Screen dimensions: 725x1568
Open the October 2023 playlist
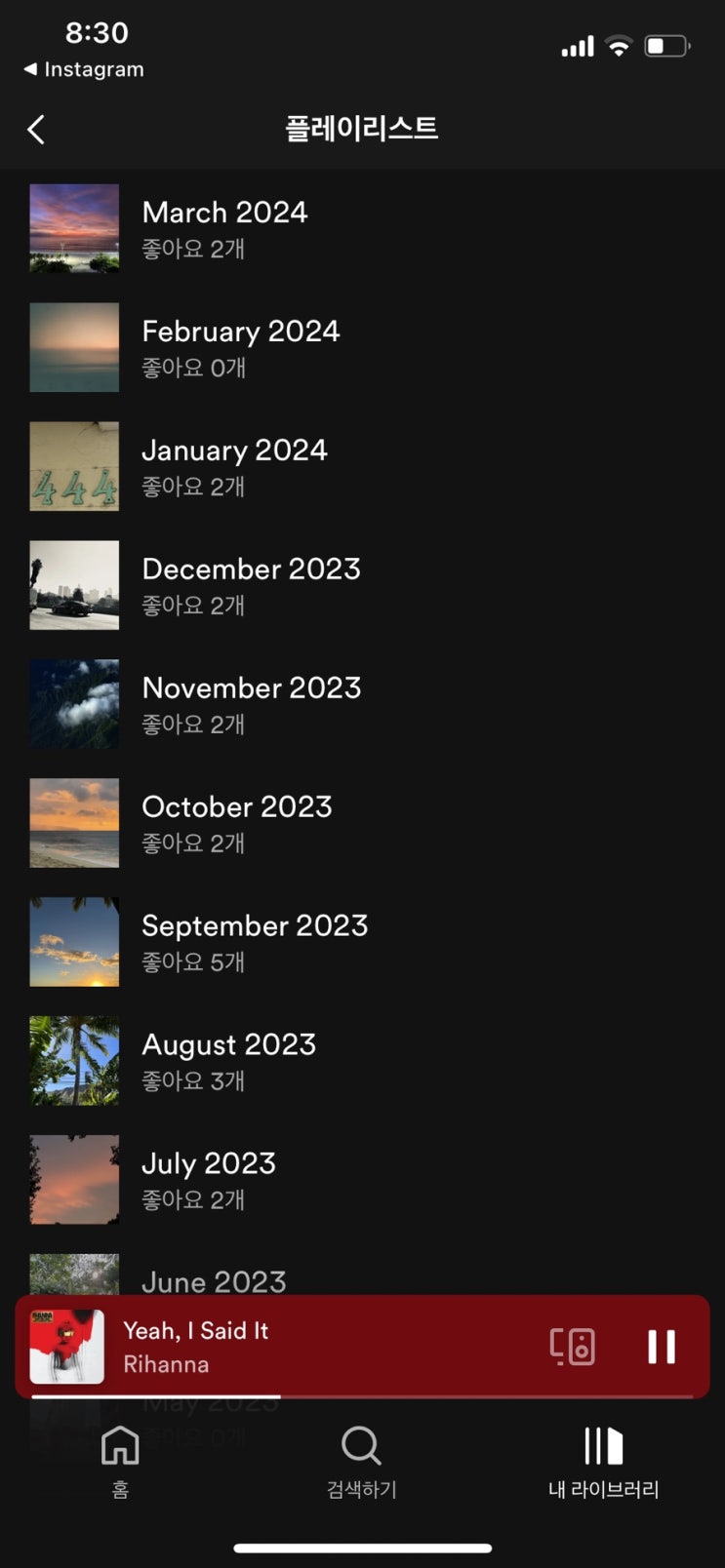(x=237, y=823)
